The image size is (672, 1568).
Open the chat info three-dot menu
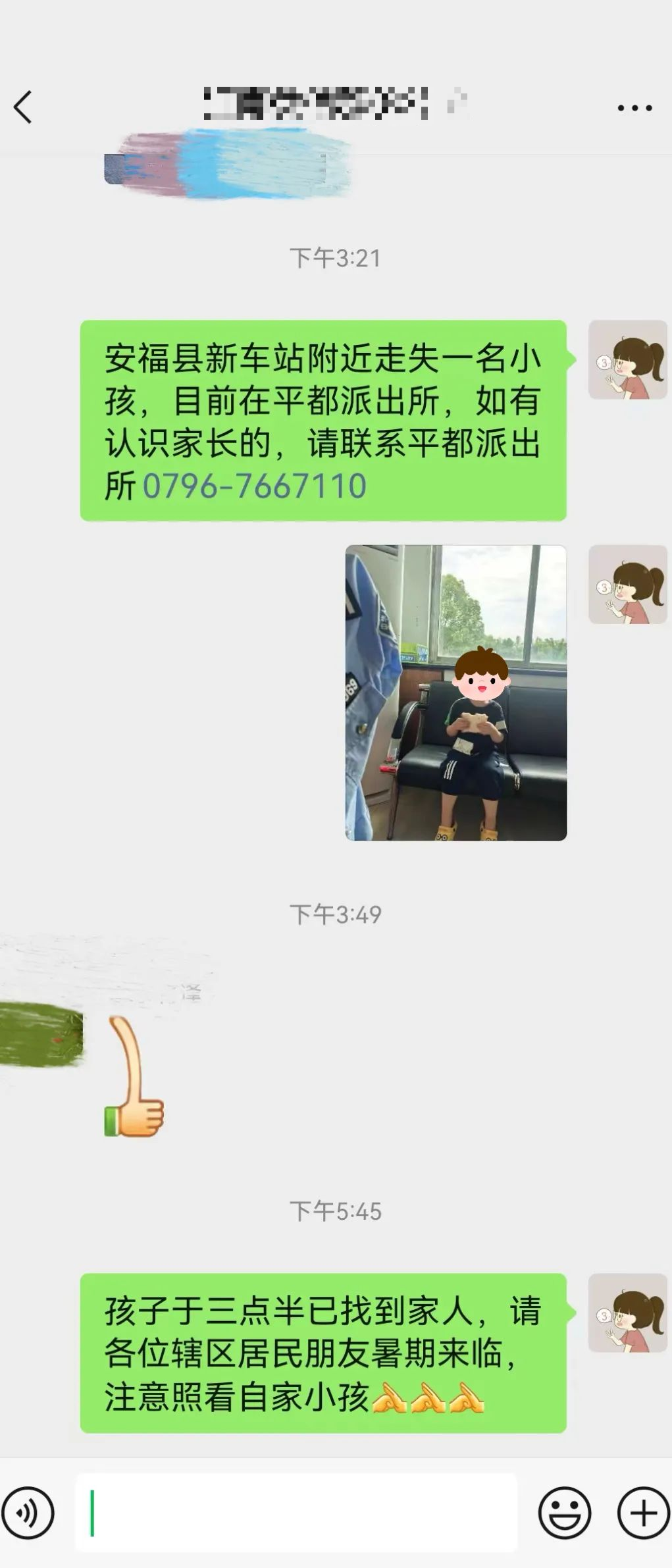click(x=634, y=108)
